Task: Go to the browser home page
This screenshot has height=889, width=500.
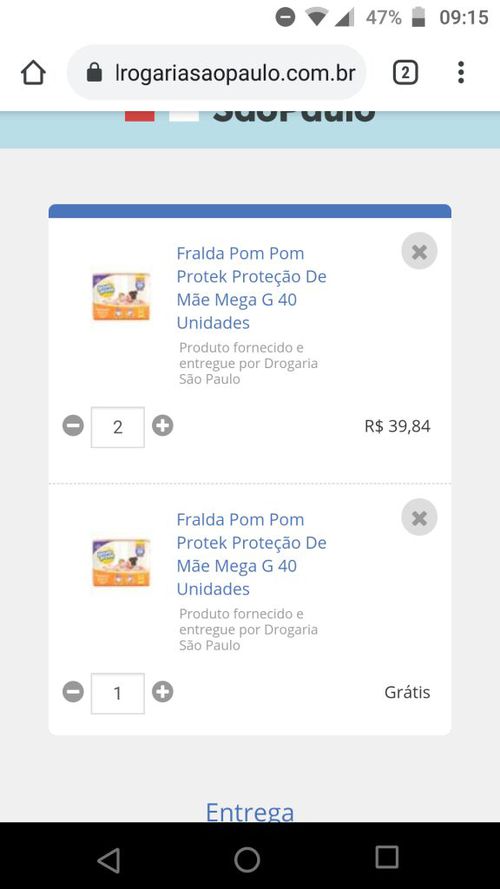Action: [33, 73]
